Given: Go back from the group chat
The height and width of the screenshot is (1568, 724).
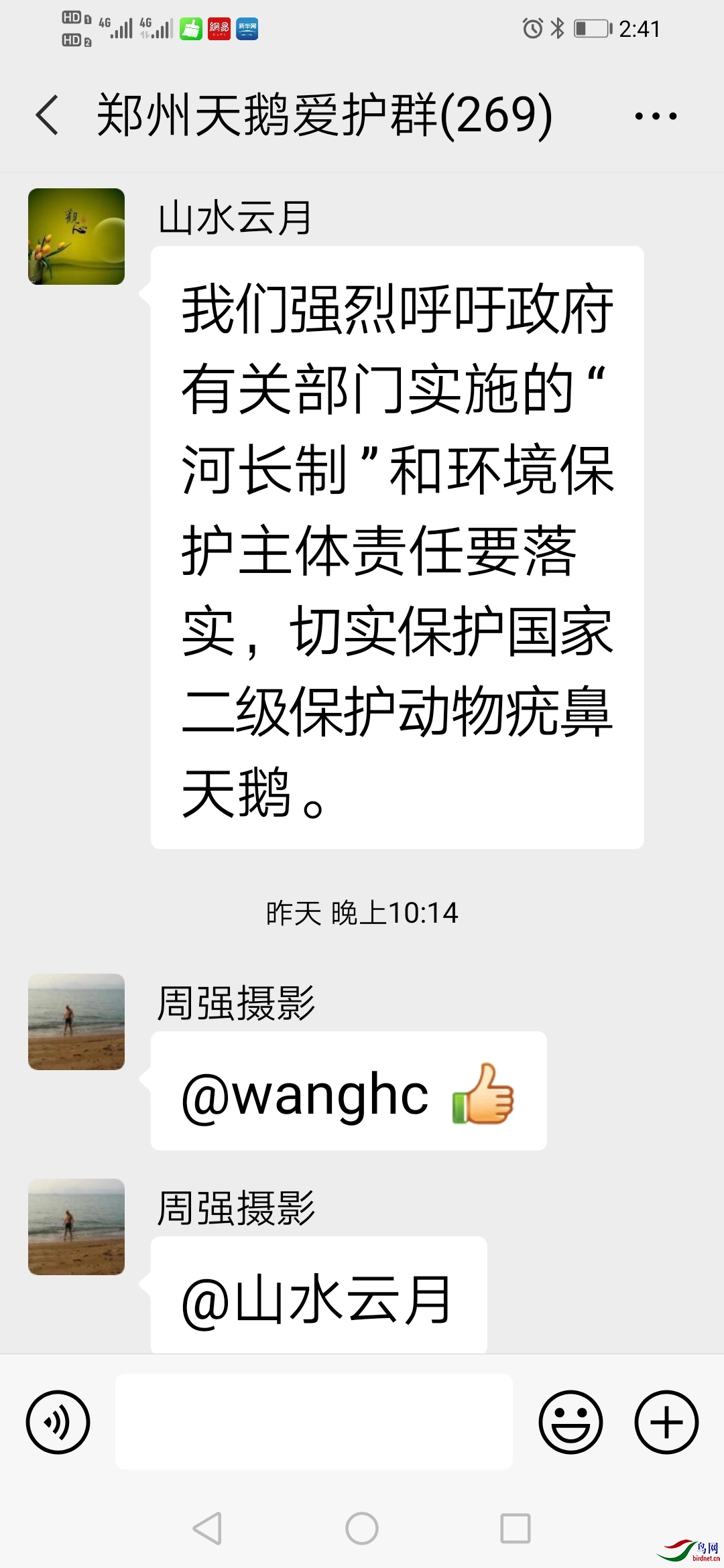Looking at the screenshot, I should 47,115.
